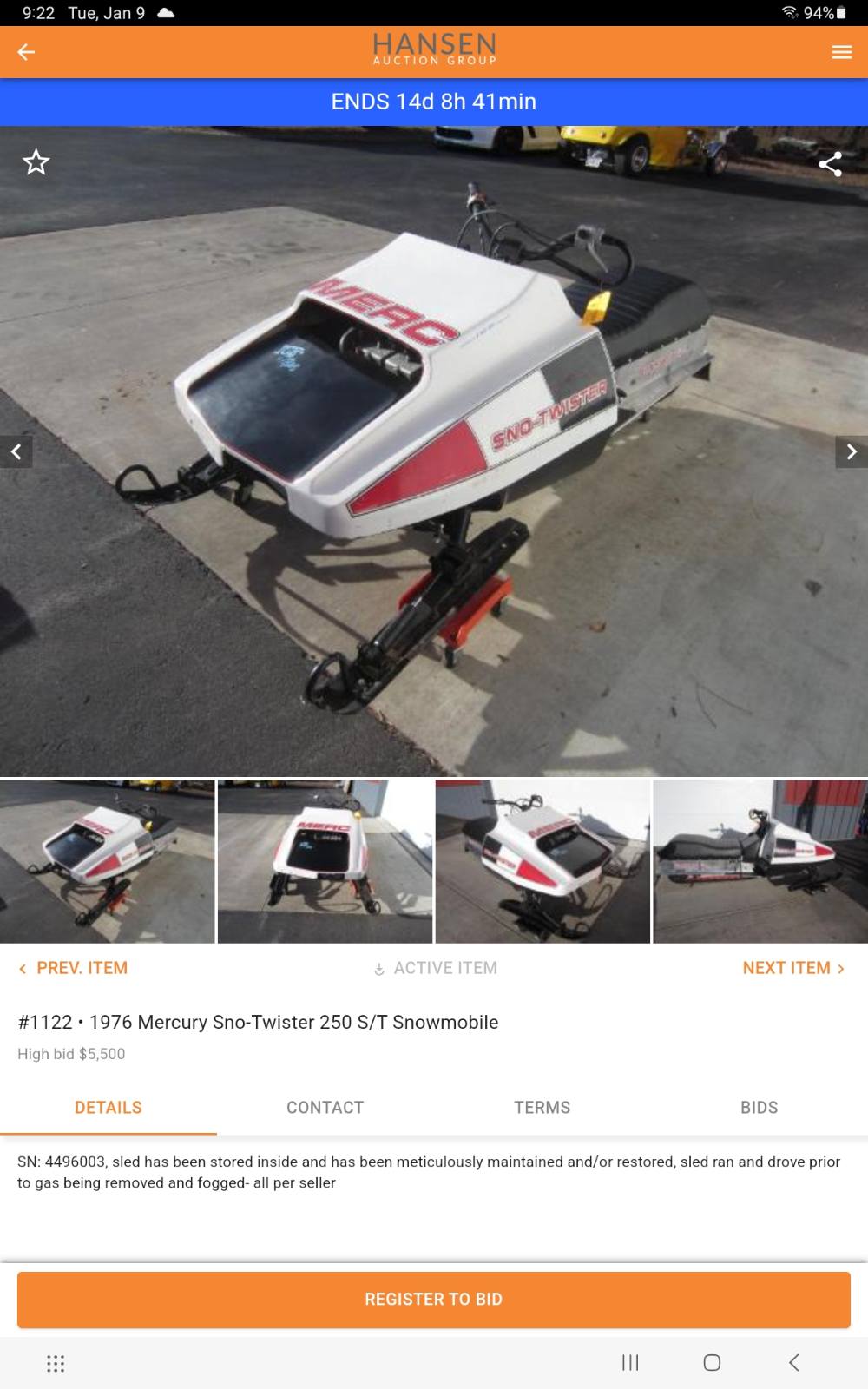Jump to the ACTIVE ITEM
Image resolution: width=868 pixels, height=1389 pixels.
(x=435, y=968)
